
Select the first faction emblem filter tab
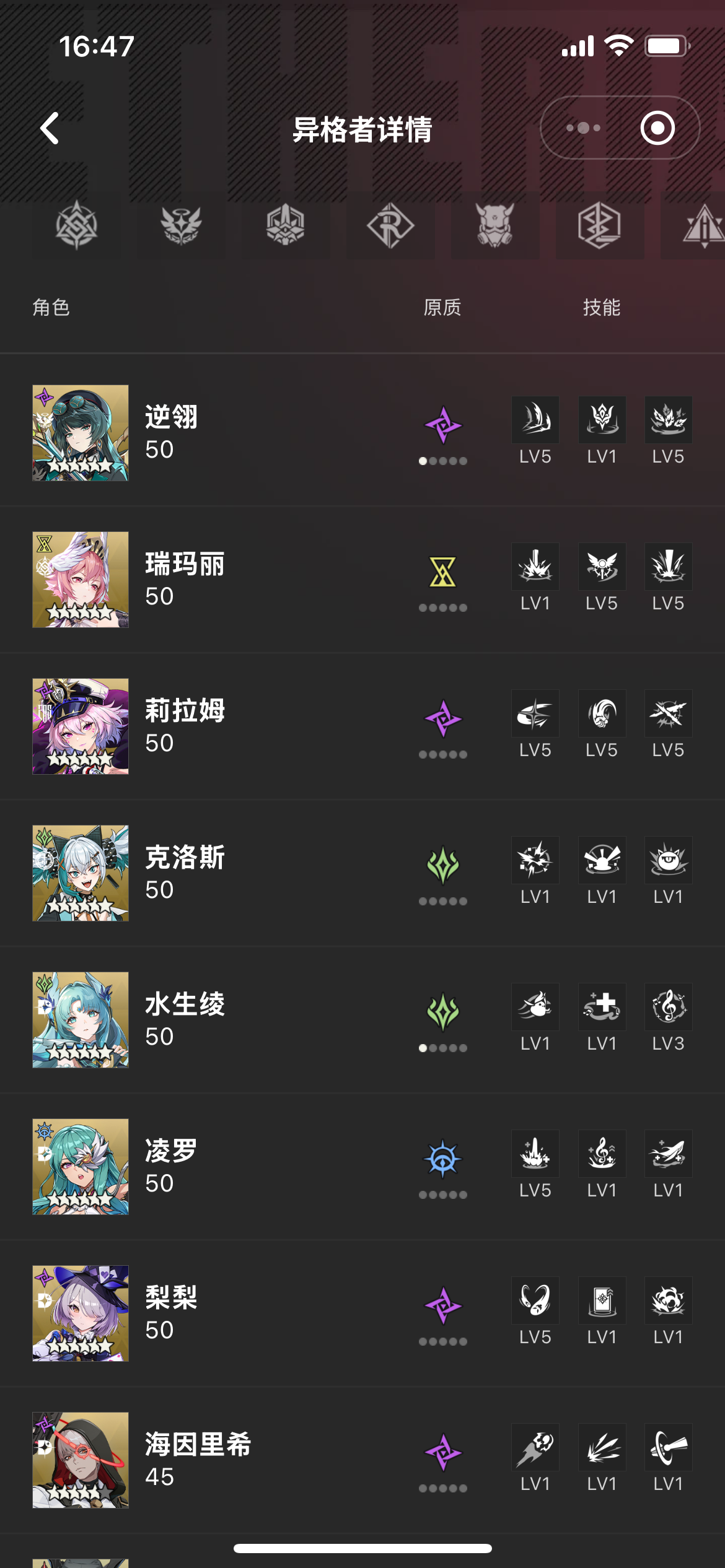[x=78, y=227]
